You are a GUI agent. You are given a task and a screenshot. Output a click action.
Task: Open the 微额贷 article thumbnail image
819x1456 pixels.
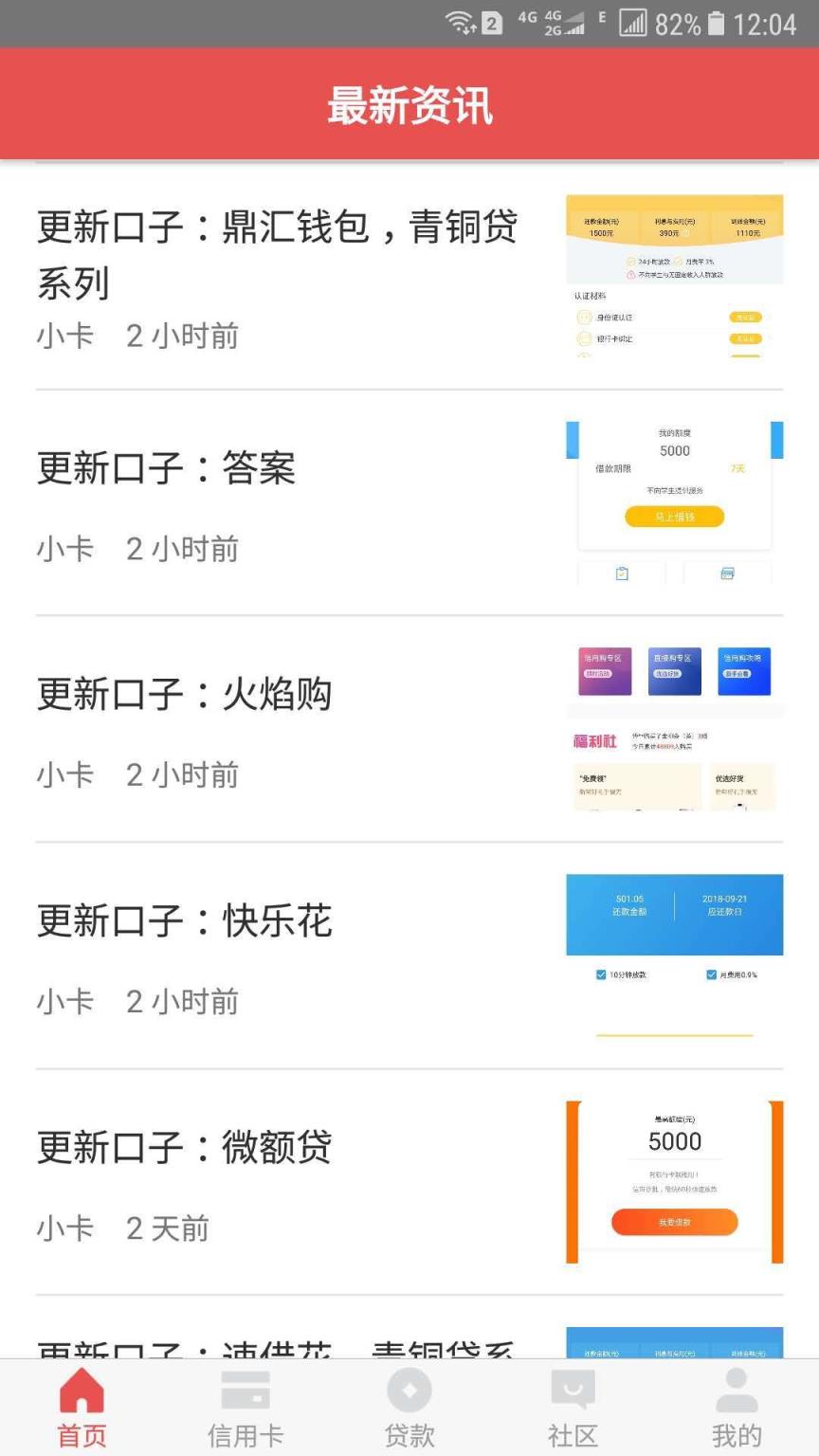click(x=674, y=1180)
